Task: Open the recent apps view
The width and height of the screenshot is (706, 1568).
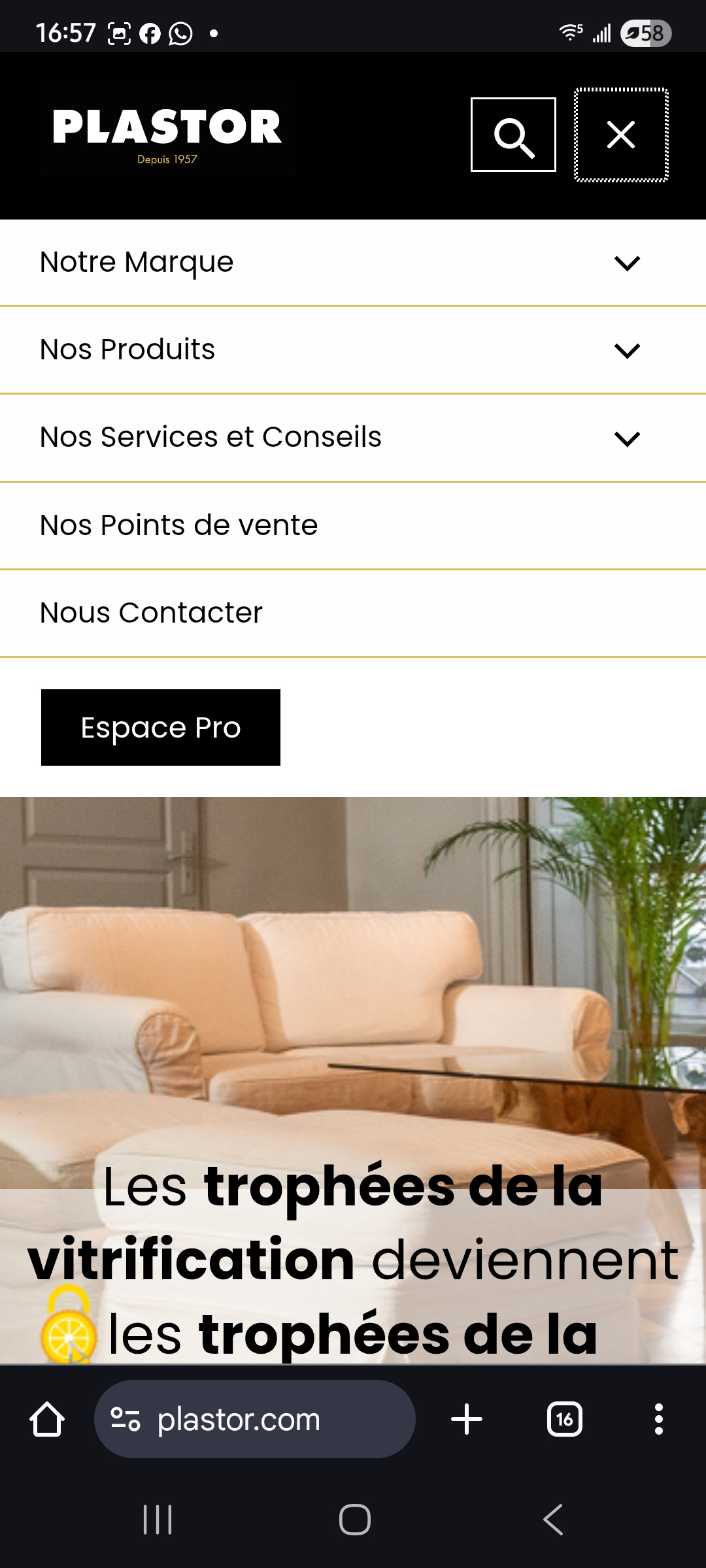Action: coord(158,1520)
